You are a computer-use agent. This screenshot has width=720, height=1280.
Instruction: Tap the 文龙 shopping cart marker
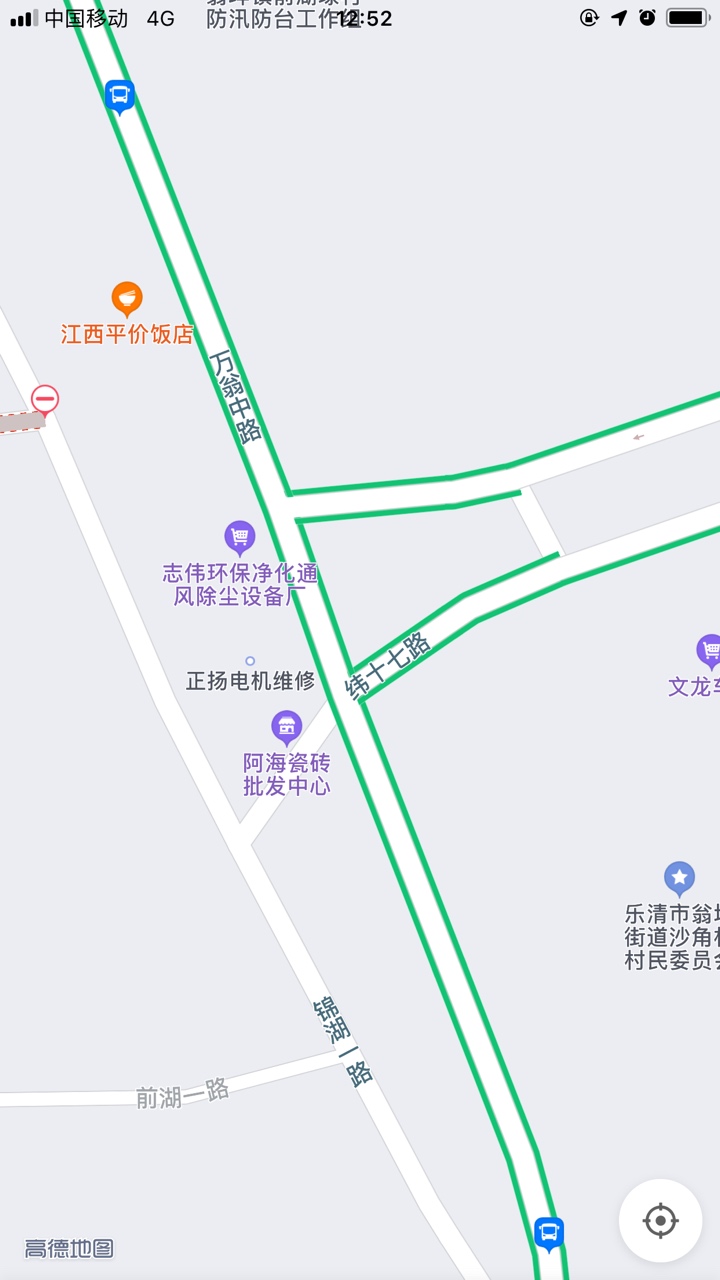pos(708,651)
